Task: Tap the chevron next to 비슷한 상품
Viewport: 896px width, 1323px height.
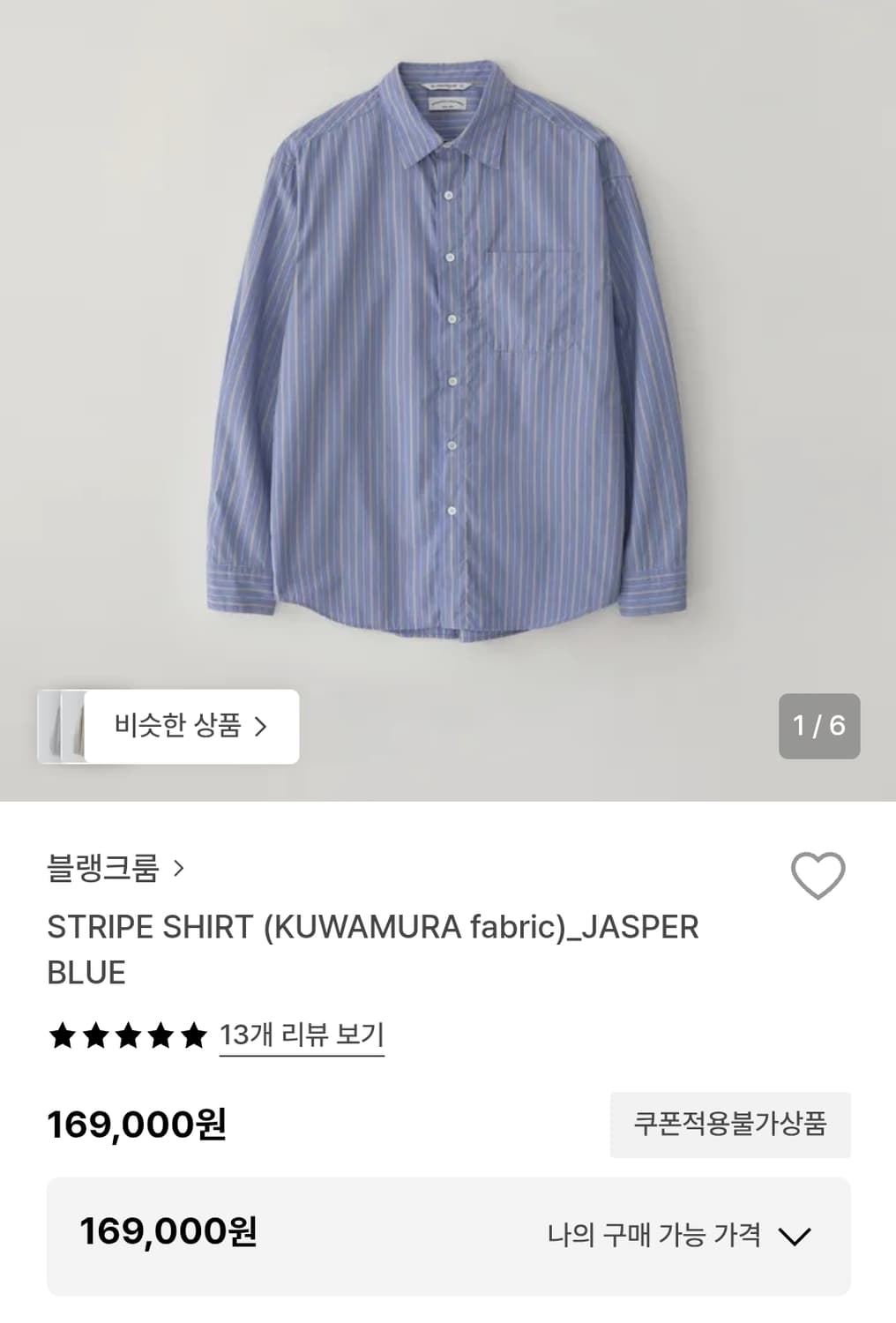Action: [261, 726]
